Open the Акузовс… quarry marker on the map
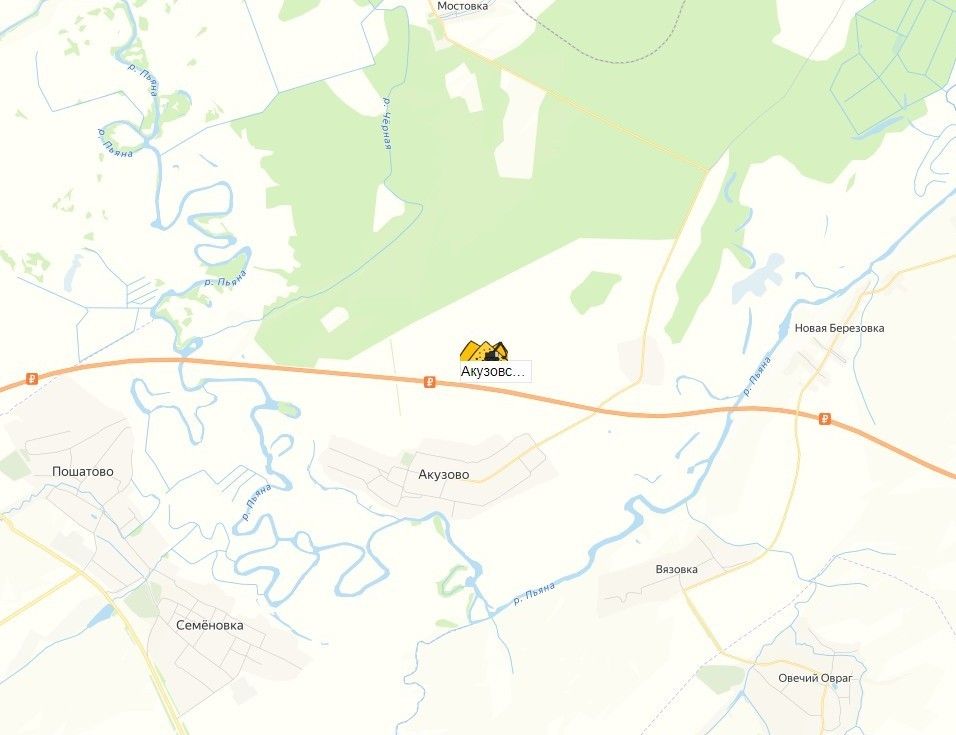 [x=484, y=351]
